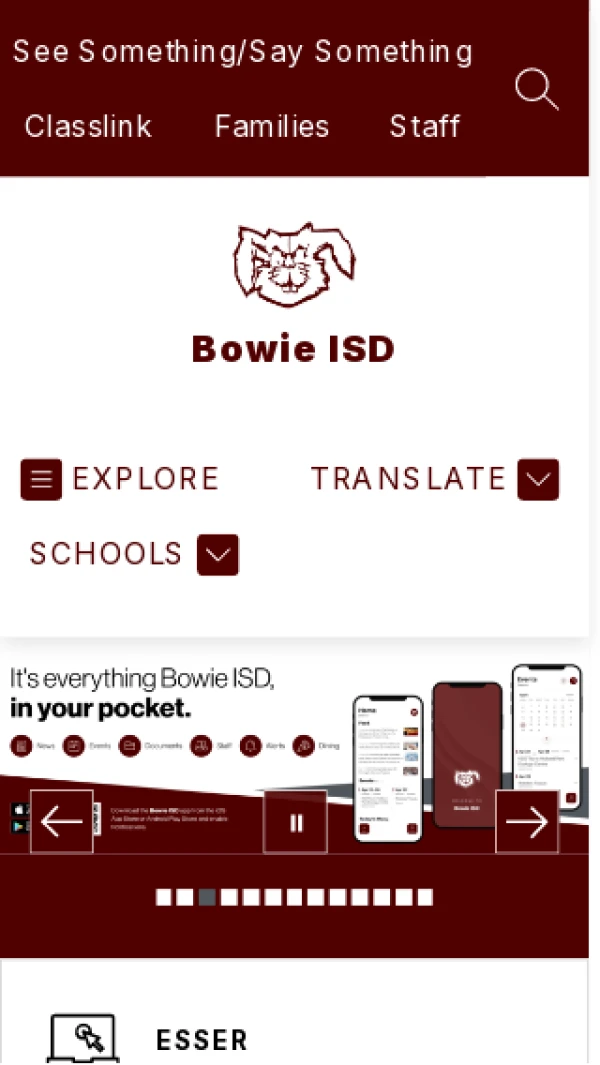Expand the Schools dropdown
Viewport: 600px width, 1065px height.
[x=217, y=555]
